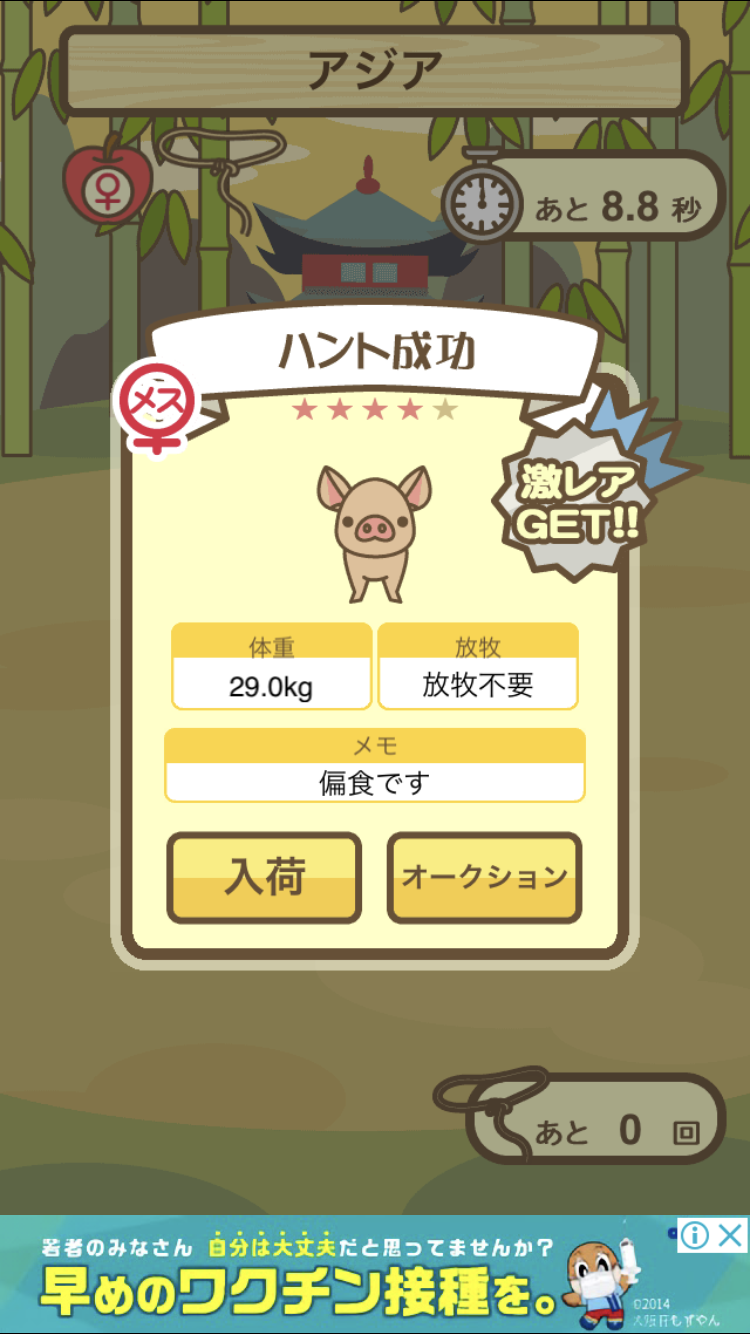Tap the 入荷 button
The width and height of the screenshot is (750, 1334).
tap(263, 877)
